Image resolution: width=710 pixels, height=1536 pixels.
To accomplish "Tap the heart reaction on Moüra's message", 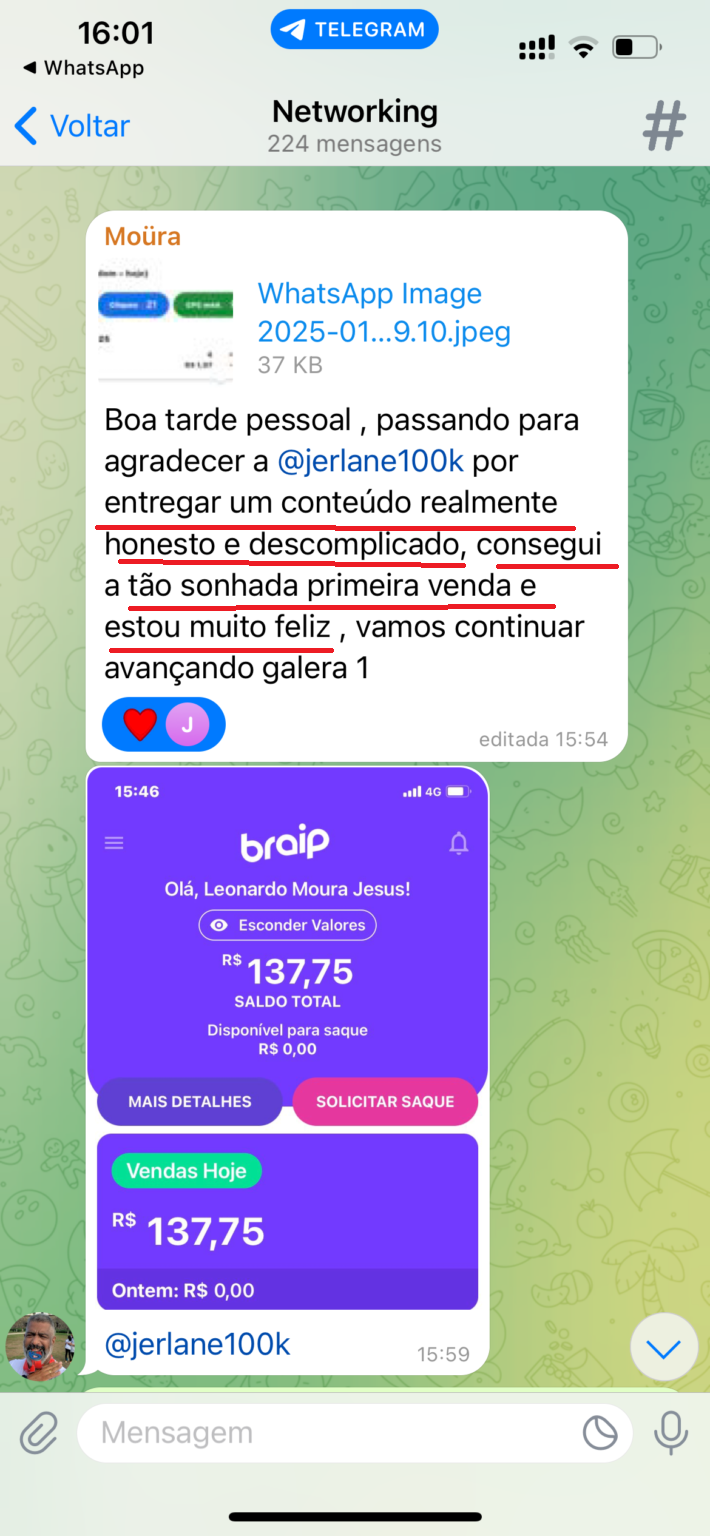I will [140, 724].
